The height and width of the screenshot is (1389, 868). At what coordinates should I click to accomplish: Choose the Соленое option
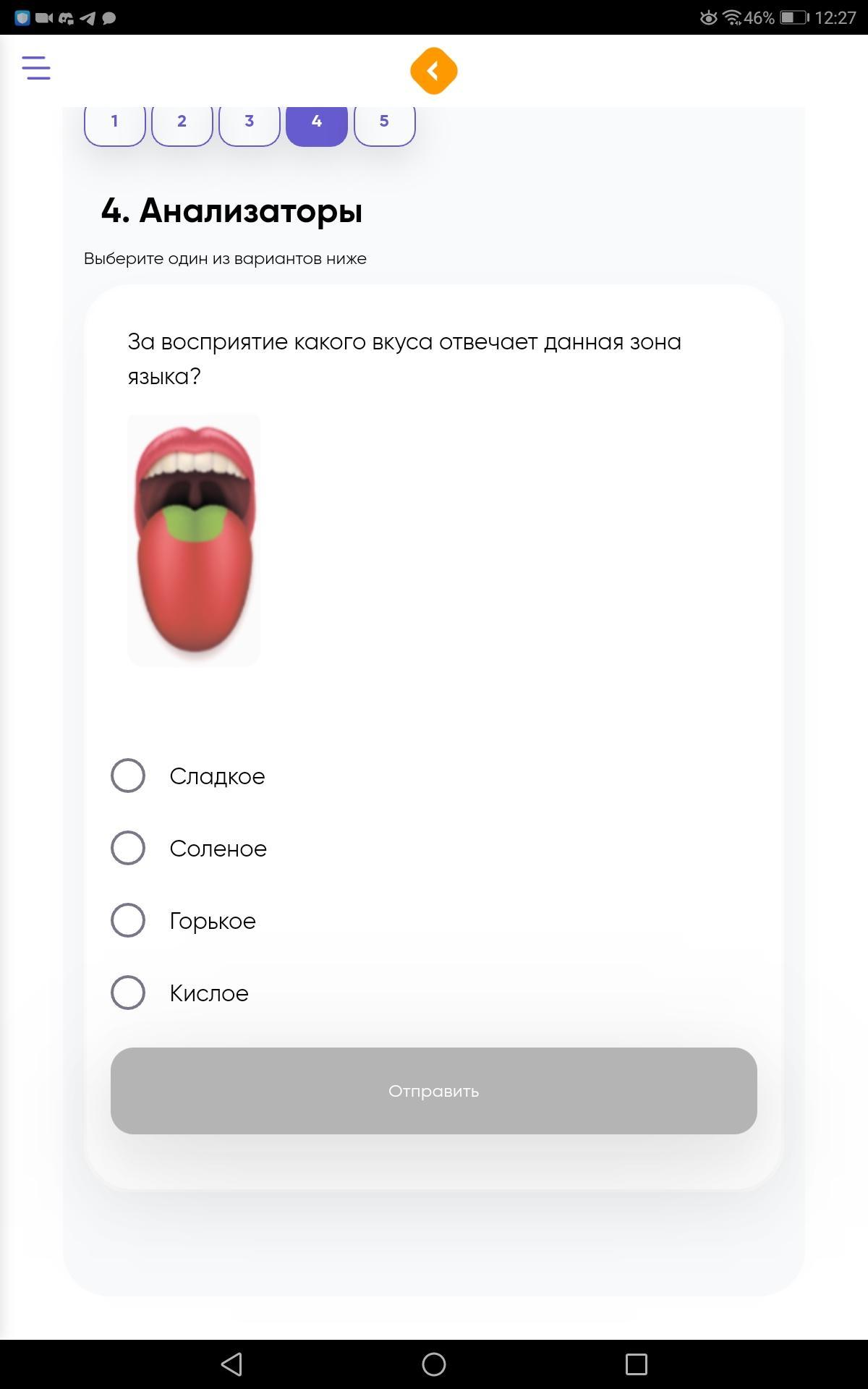click(128, 848)
